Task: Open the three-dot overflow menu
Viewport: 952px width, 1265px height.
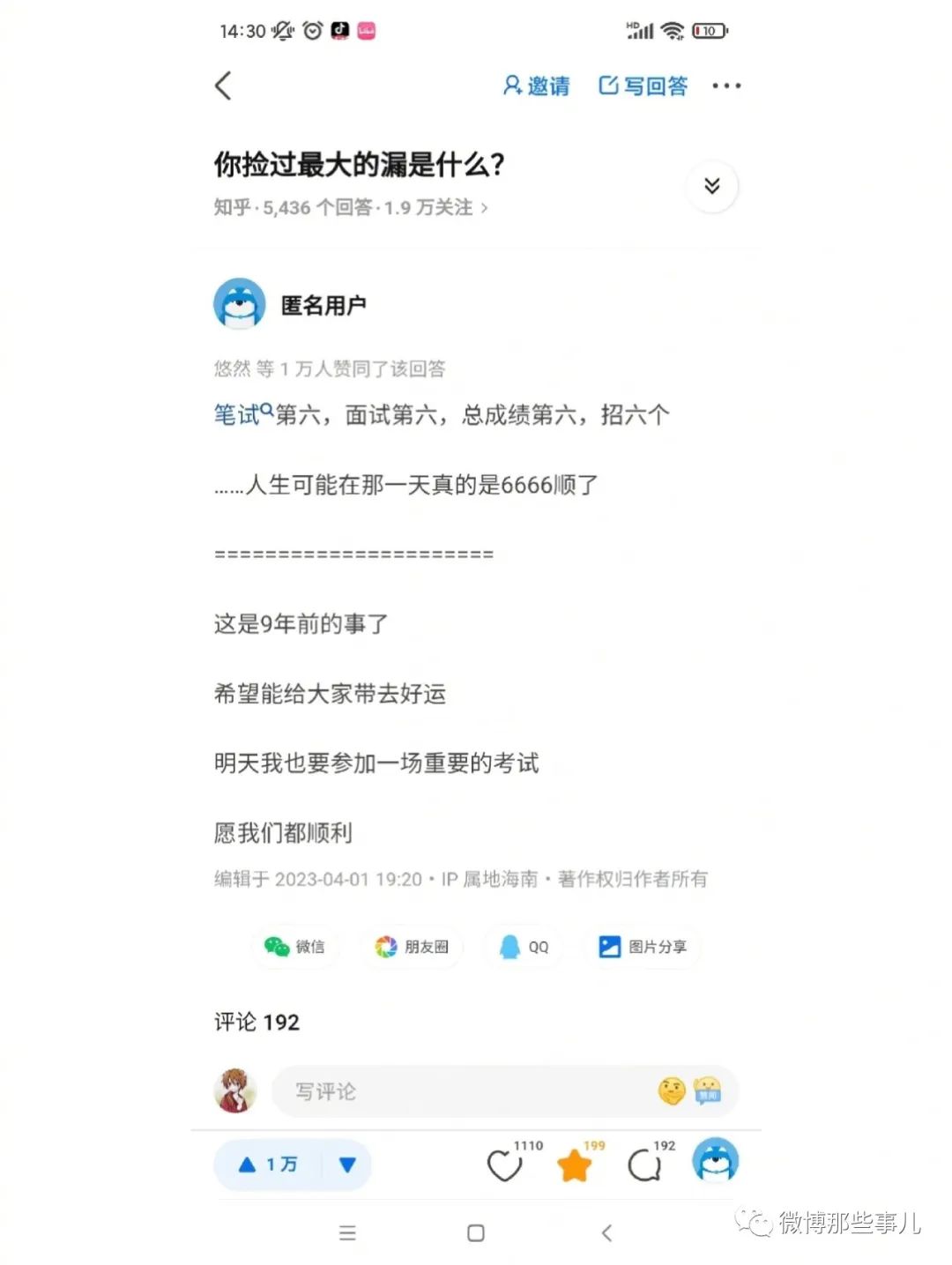Action: pyautogui.click(x=726, y=86)
